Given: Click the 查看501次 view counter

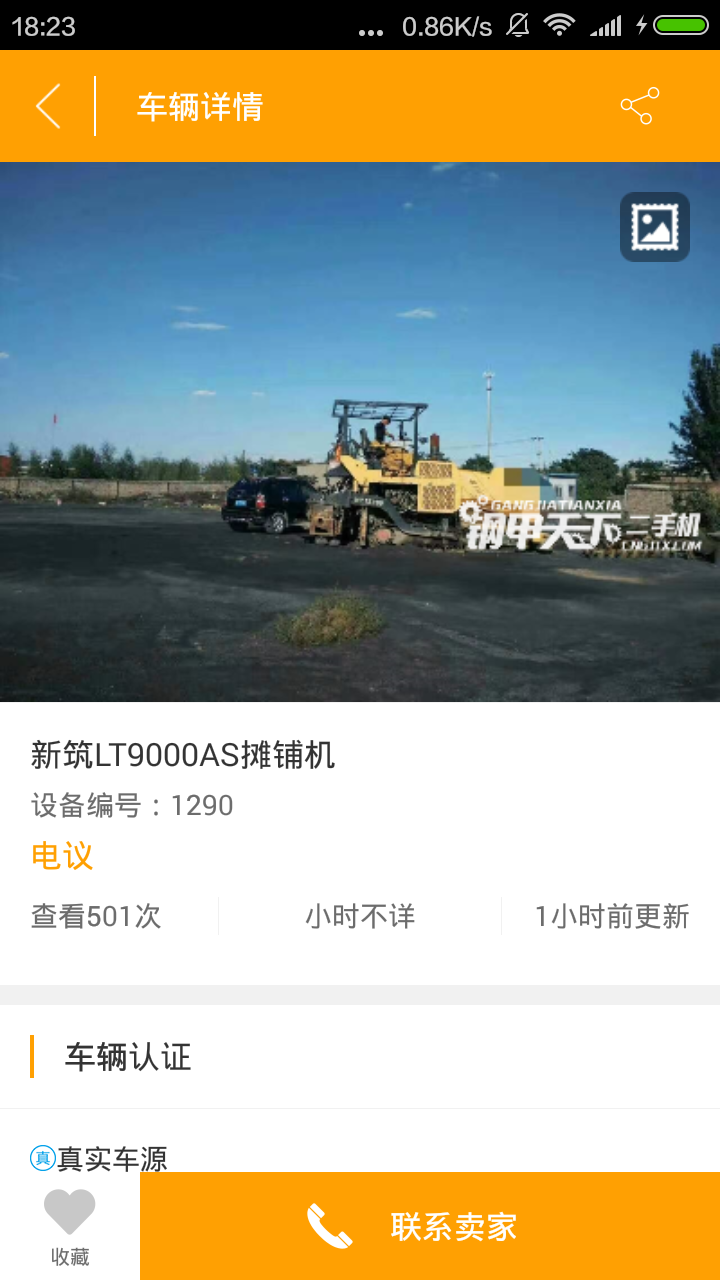Looking at the screenshot, I should click(x=97, y=915).
